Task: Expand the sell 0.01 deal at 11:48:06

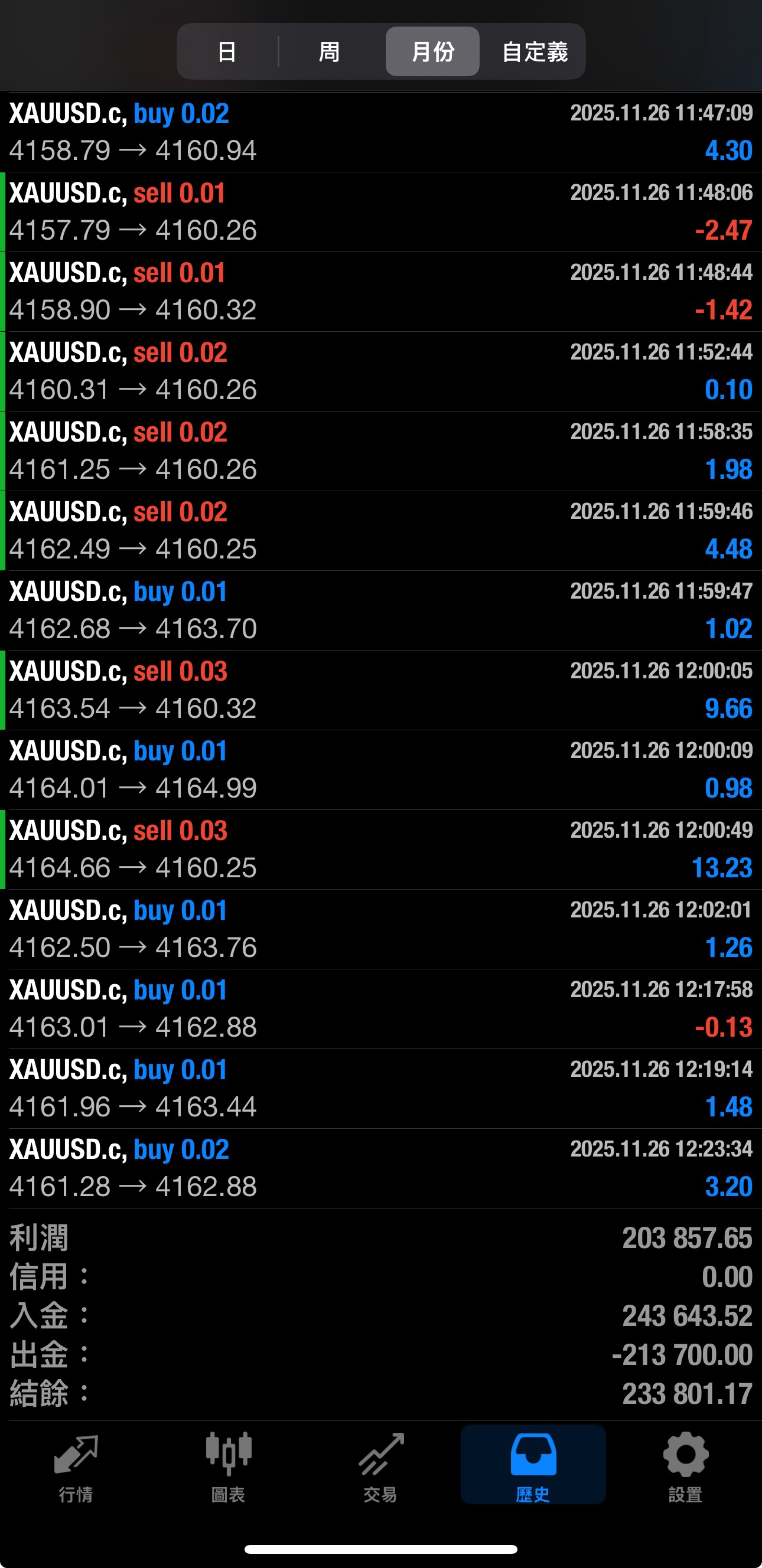Action: click(380, 212)
